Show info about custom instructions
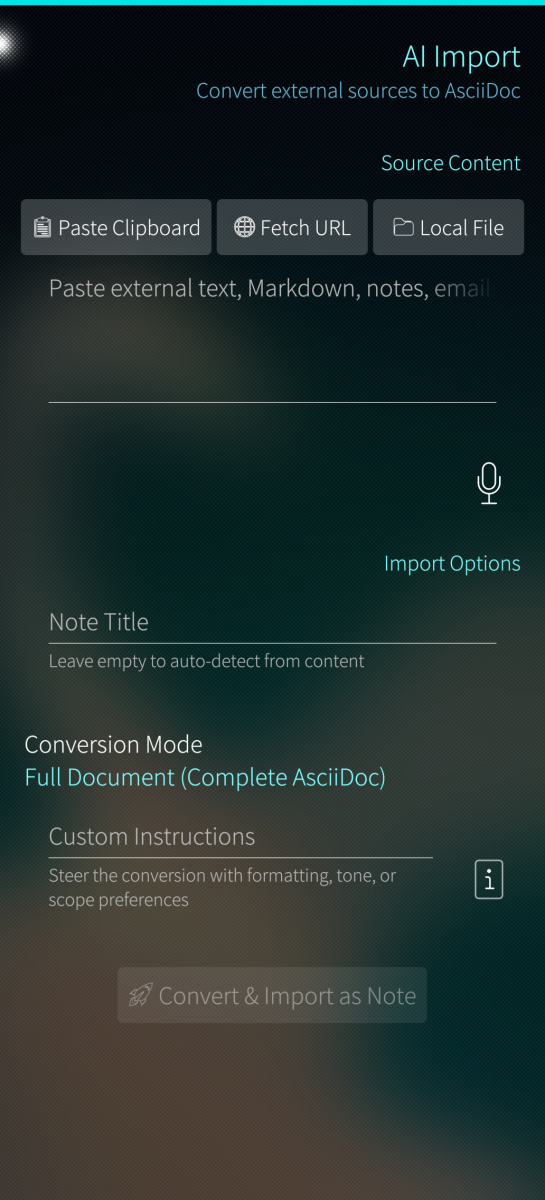 coord(488,879)
